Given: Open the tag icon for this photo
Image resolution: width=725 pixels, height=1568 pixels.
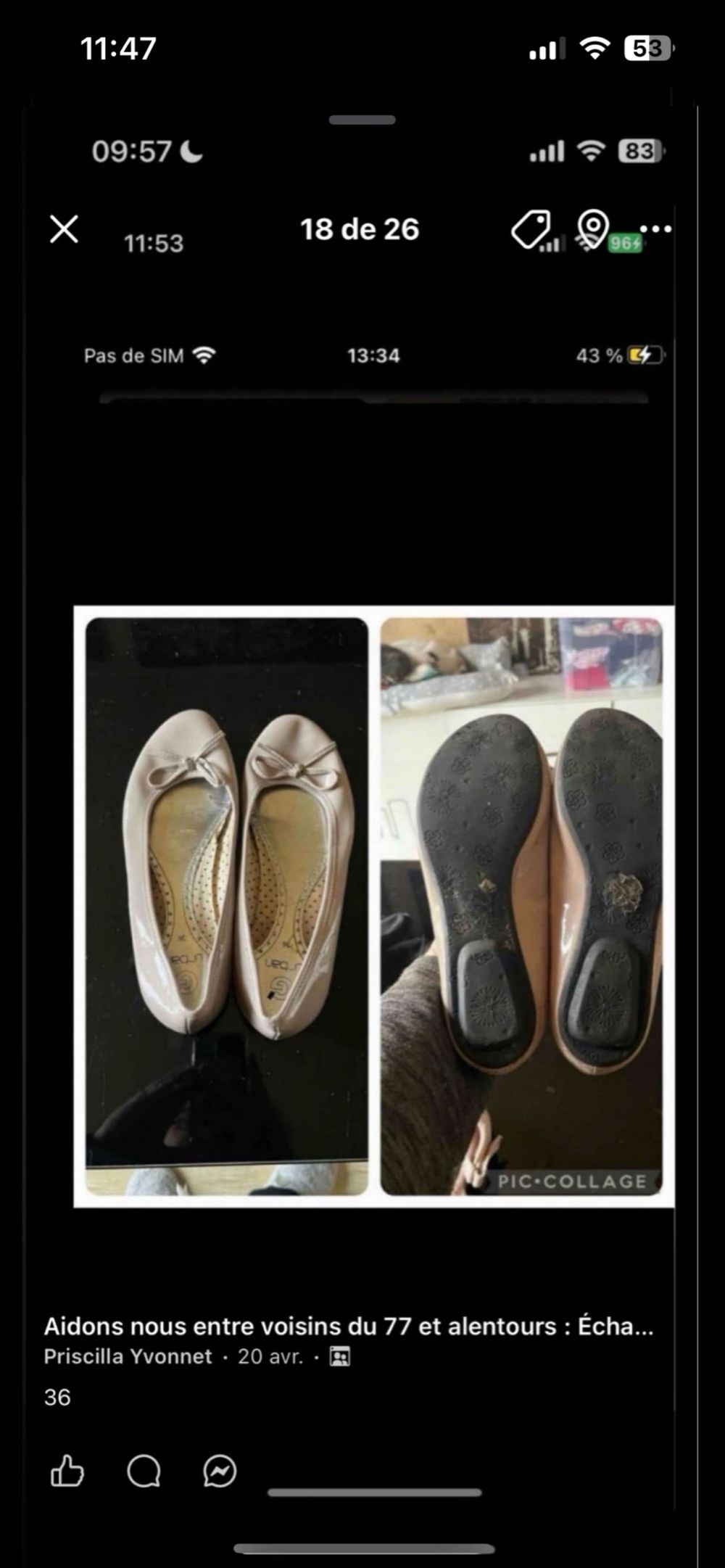Looking at the screenshot, I should tap(531, 229).
